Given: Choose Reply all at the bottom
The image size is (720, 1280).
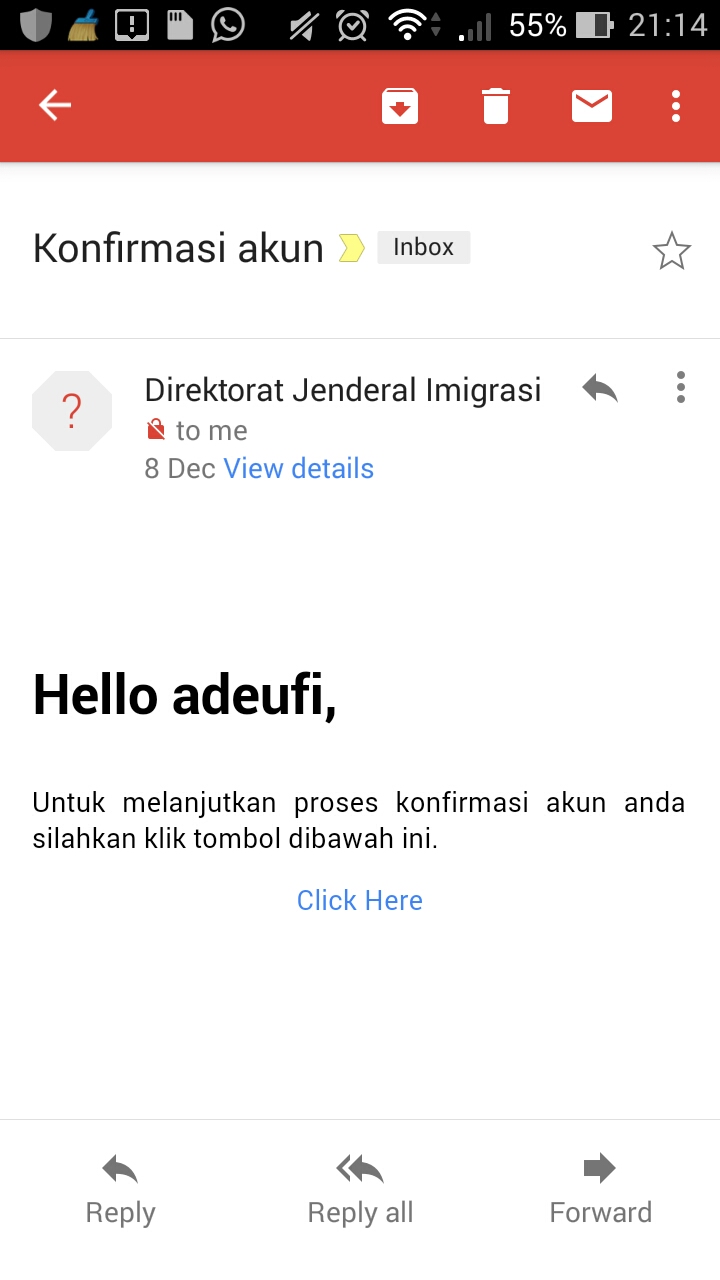Looking at the screenshot, I should click(360, 1192).
